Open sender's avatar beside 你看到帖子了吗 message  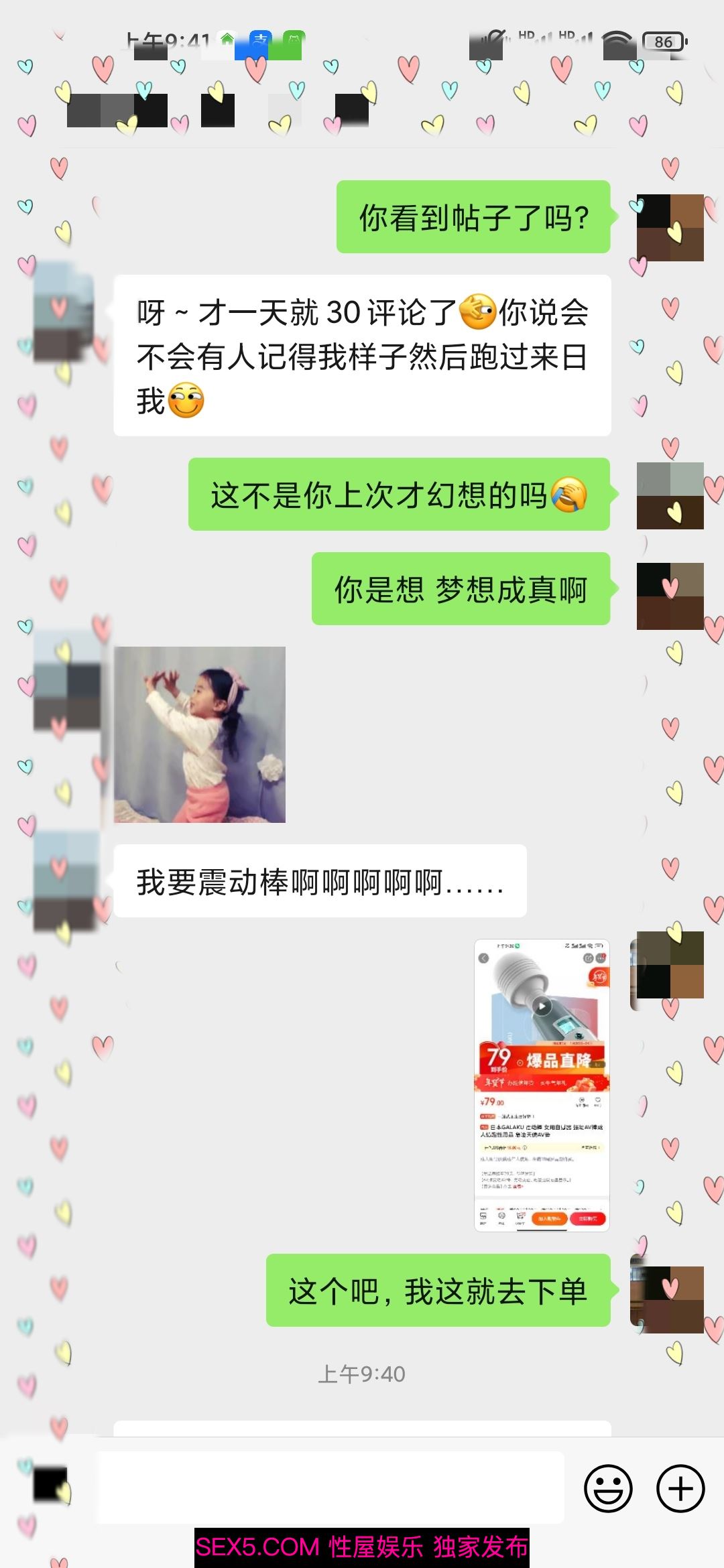[x=669, y=228]
